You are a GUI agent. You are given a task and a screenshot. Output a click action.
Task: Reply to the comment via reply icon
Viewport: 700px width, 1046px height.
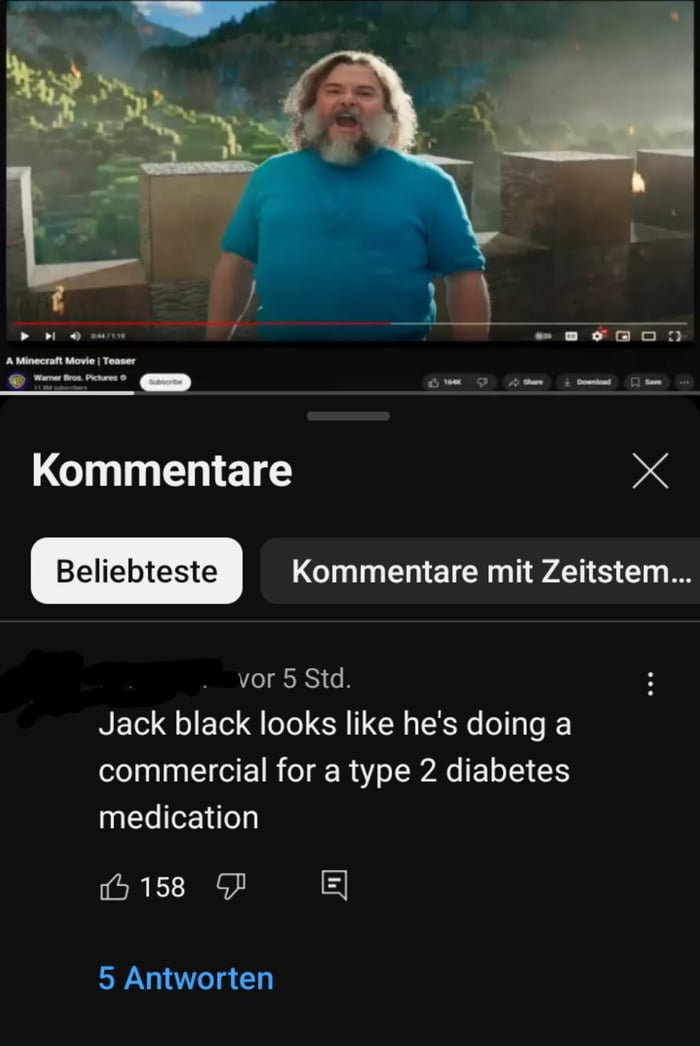pos(334,884)
